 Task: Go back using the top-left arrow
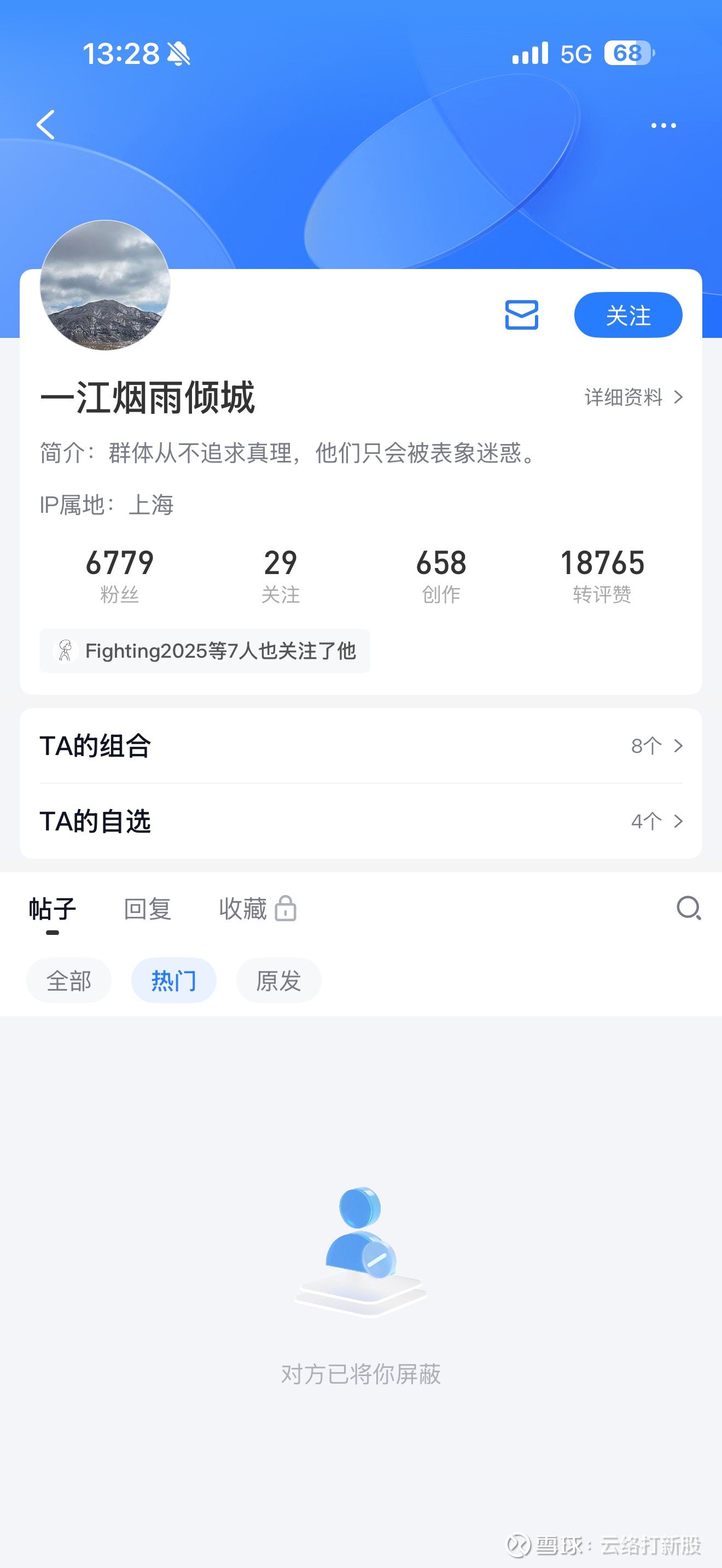[45, 125]
